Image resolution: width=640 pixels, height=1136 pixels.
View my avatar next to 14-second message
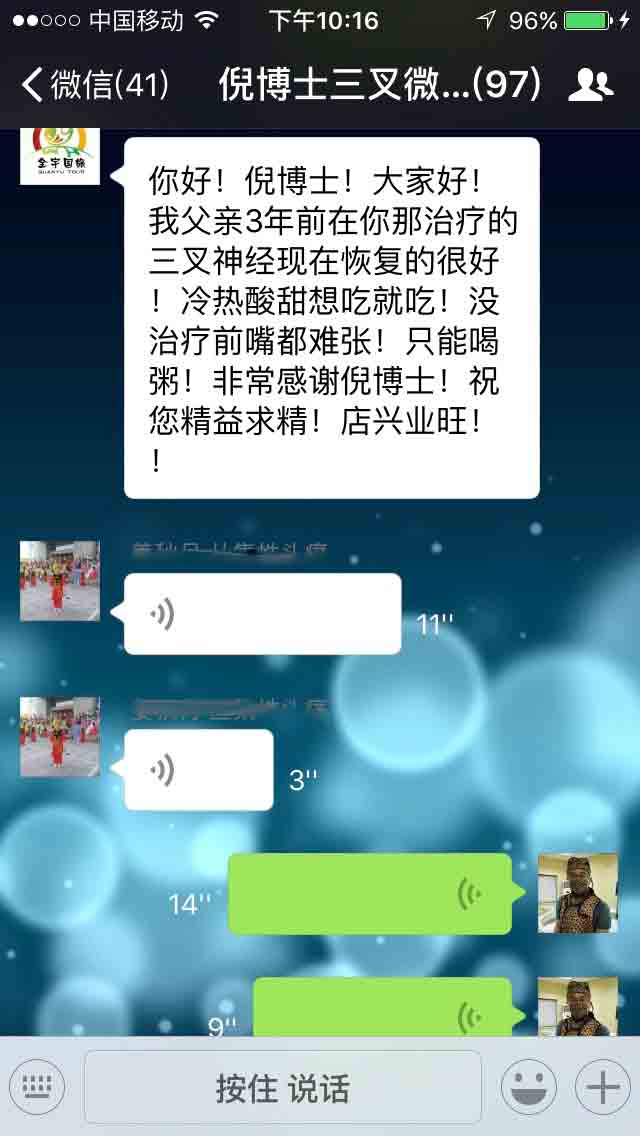click(x=578, y=893)
